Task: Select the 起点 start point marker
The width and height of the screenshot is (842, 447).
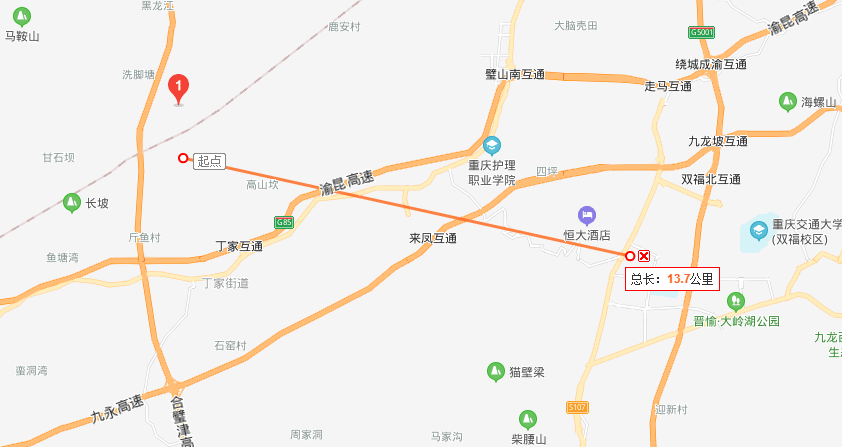Action: pos(183,158)
